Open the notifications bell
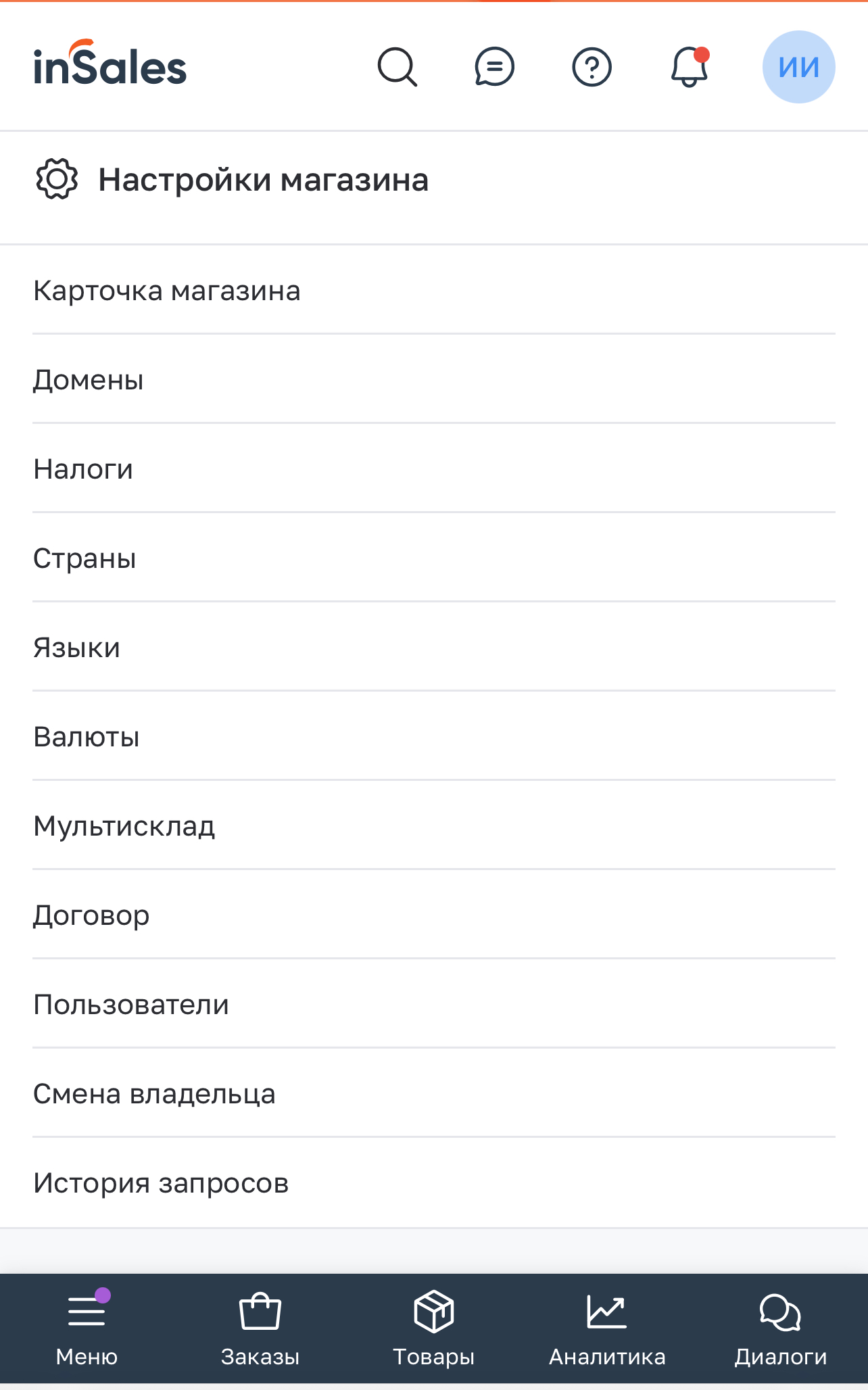868x1390 pixels. point(690,67)
